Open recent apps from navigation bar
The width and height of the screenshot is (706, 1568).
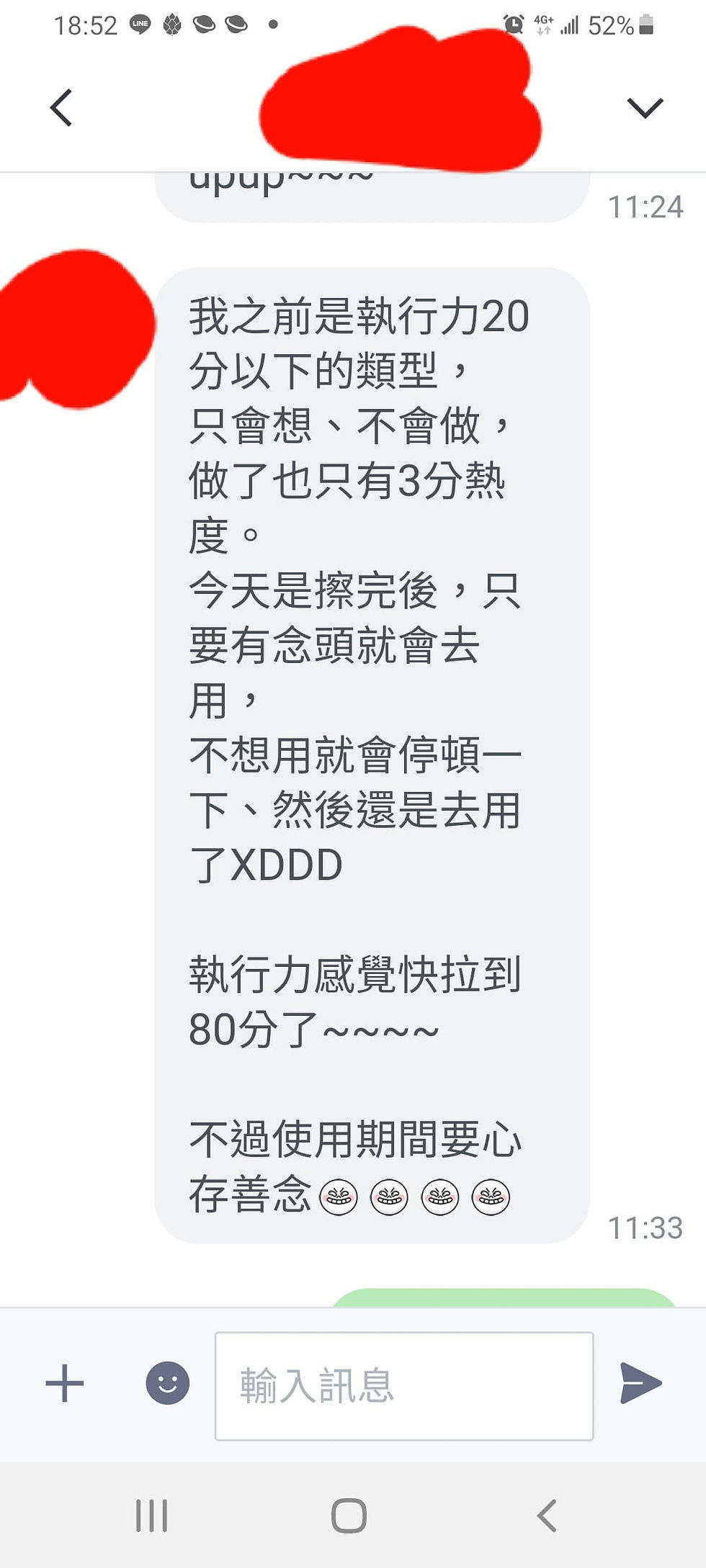tap(152, 1515)
